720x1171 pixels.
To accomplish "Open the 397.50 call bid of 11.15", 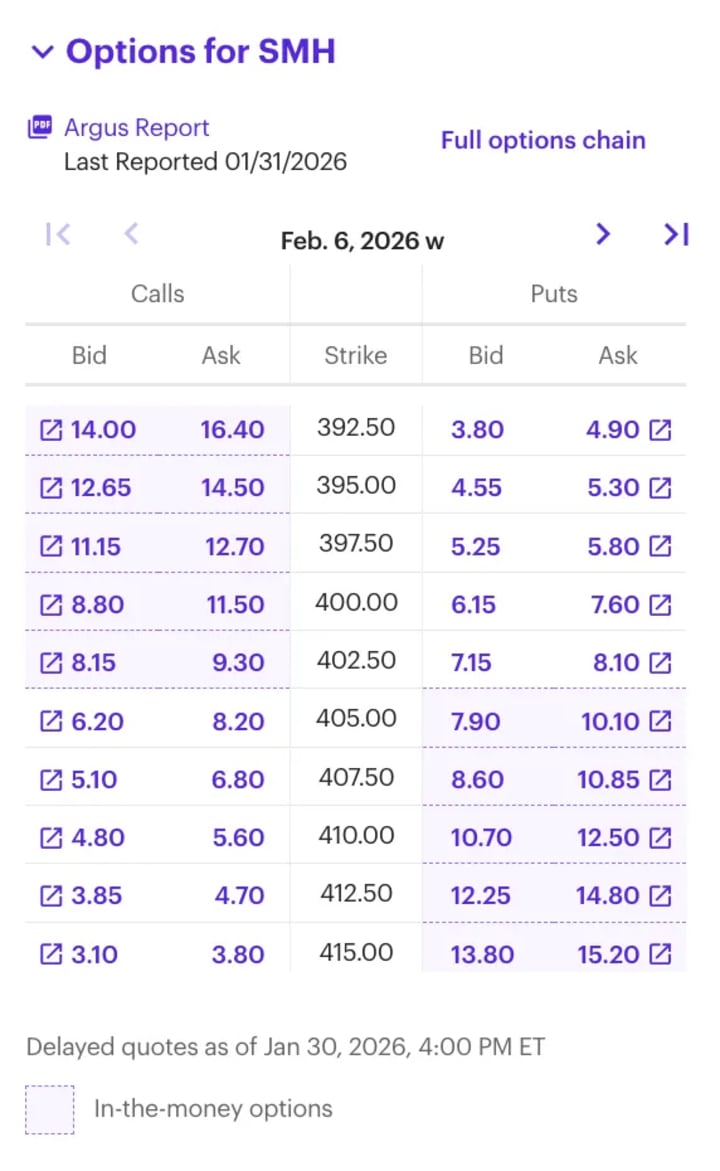I will click(88, 546).
